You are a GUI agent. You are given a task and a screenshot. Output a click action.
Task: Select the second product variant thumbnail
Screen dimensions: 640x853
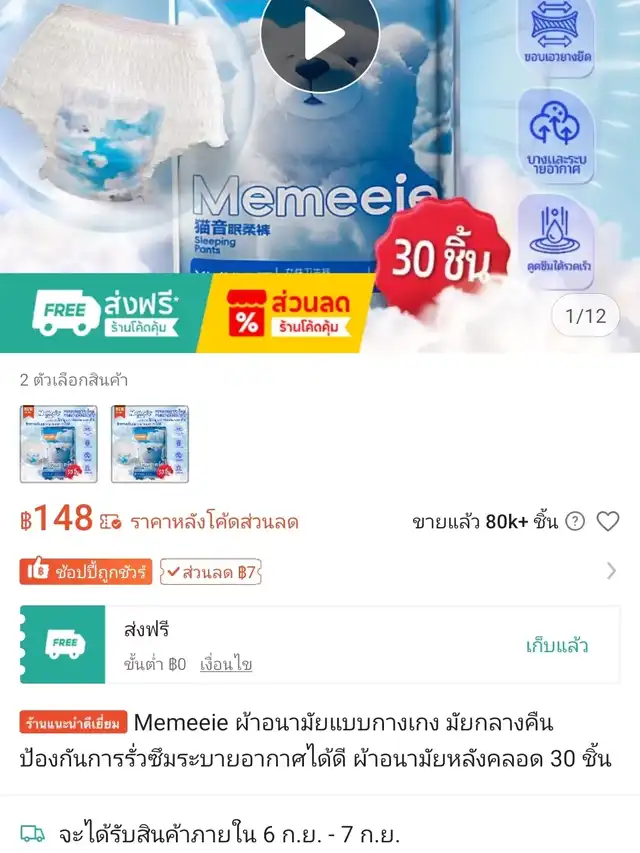[x=150, y=444]
